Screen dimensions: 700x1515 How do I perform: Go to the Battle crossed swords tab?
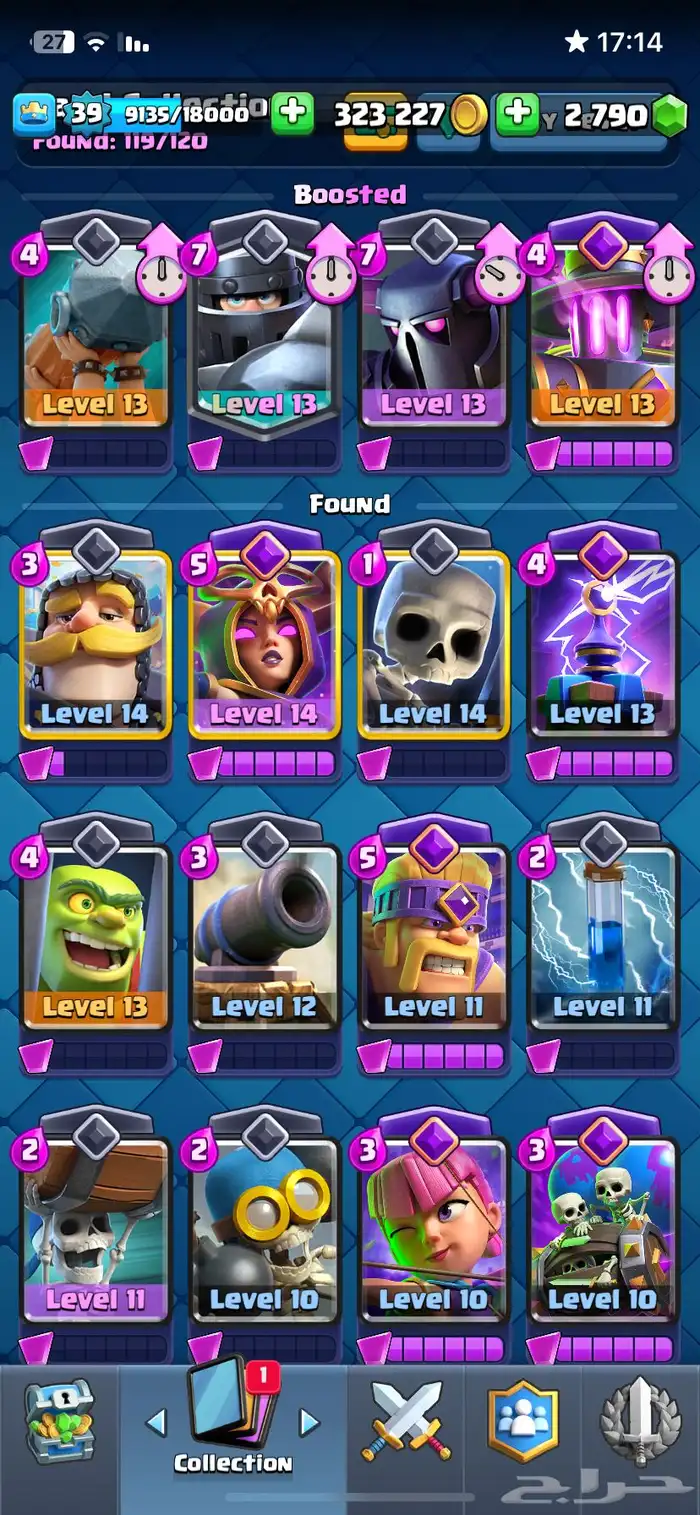[x=406, y=1420]
